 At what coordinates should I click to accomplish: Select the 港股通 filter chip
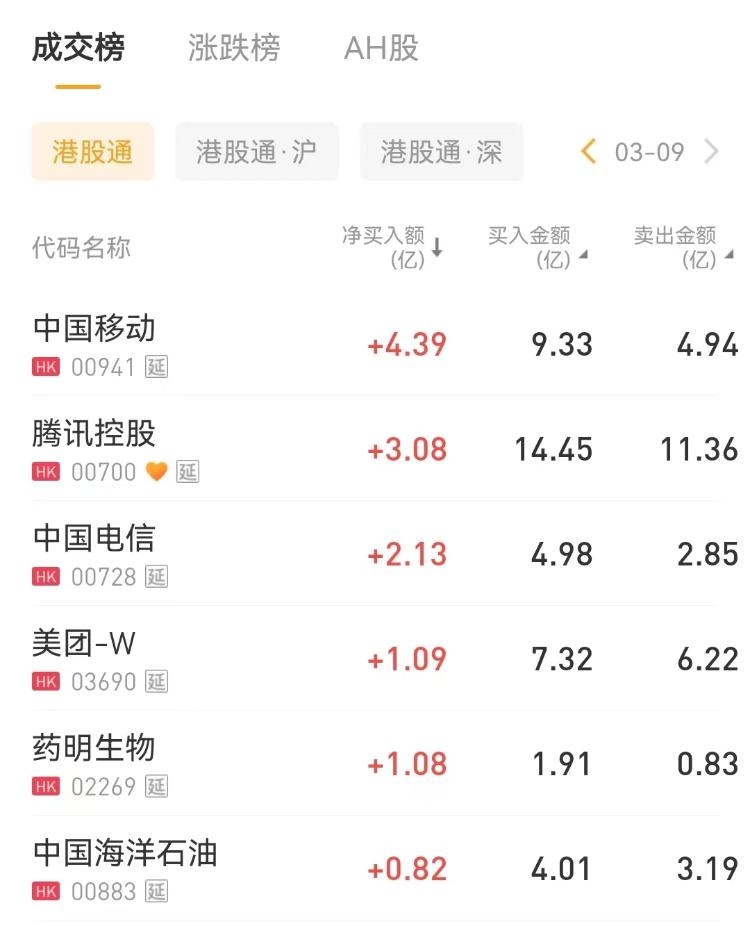(x=92, y=152)
